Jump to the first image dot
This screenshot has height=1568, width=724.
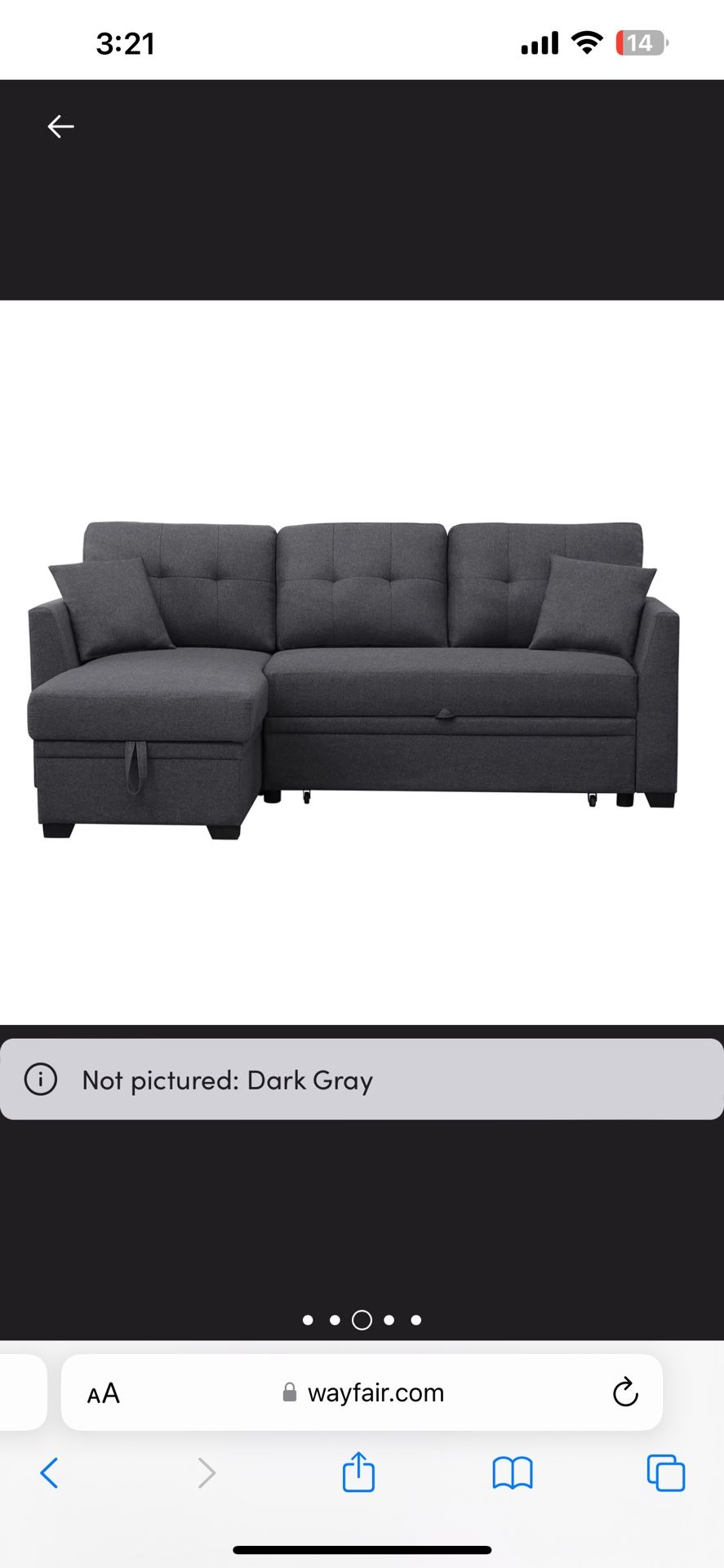coord(308,1321)
